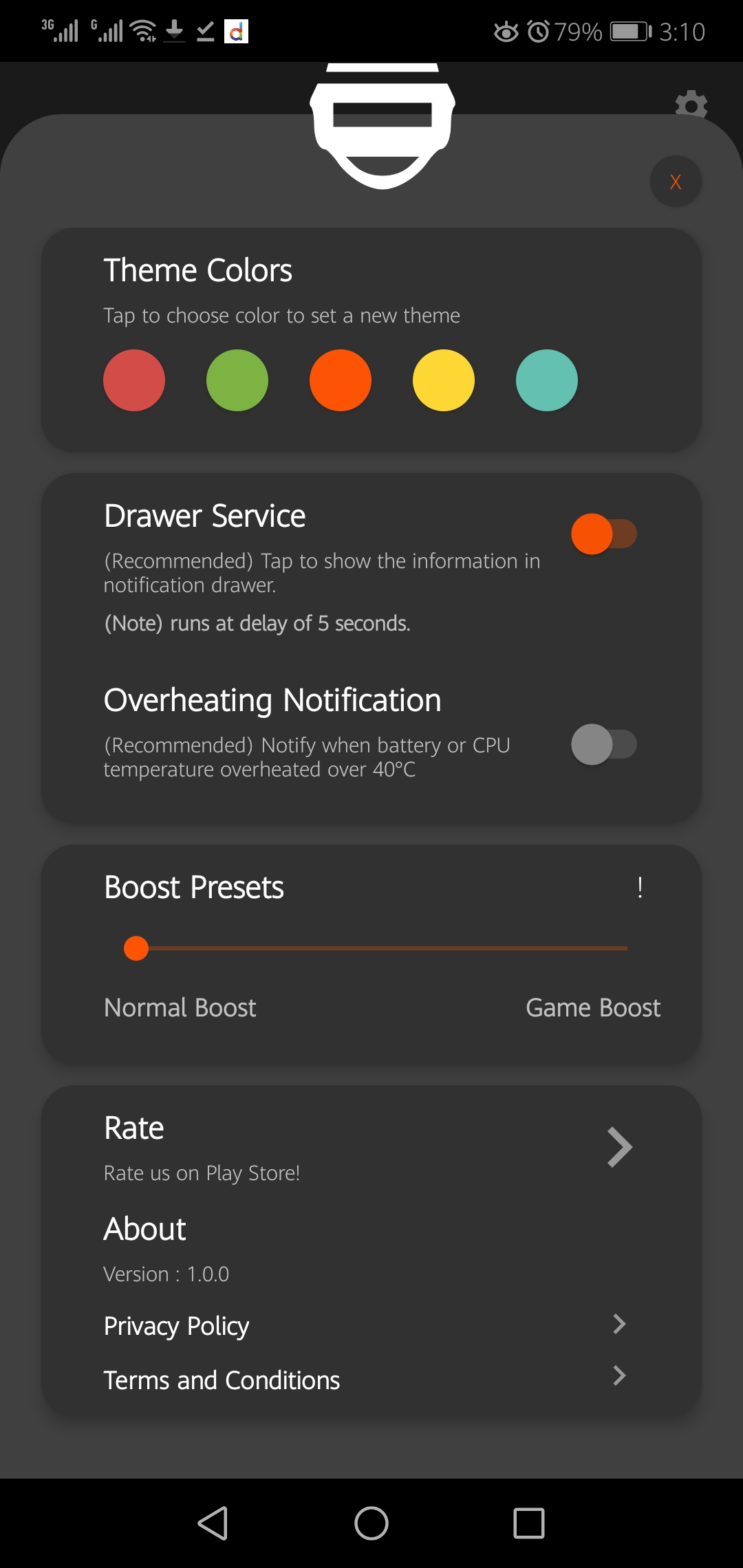This screenshot has width=743, height=1568.
Task: Tap the settings gear icon
Action: click(x=691, y=105)
